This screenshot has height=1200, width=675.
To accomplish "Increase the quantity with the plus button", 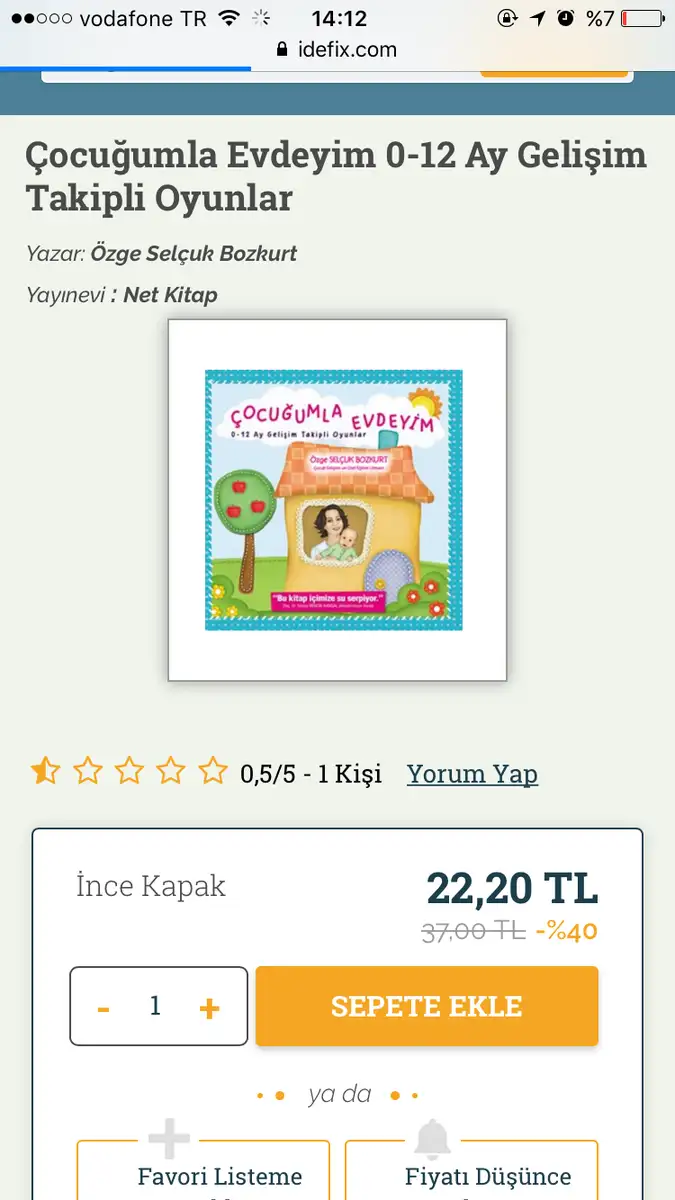I will 209,1008.
